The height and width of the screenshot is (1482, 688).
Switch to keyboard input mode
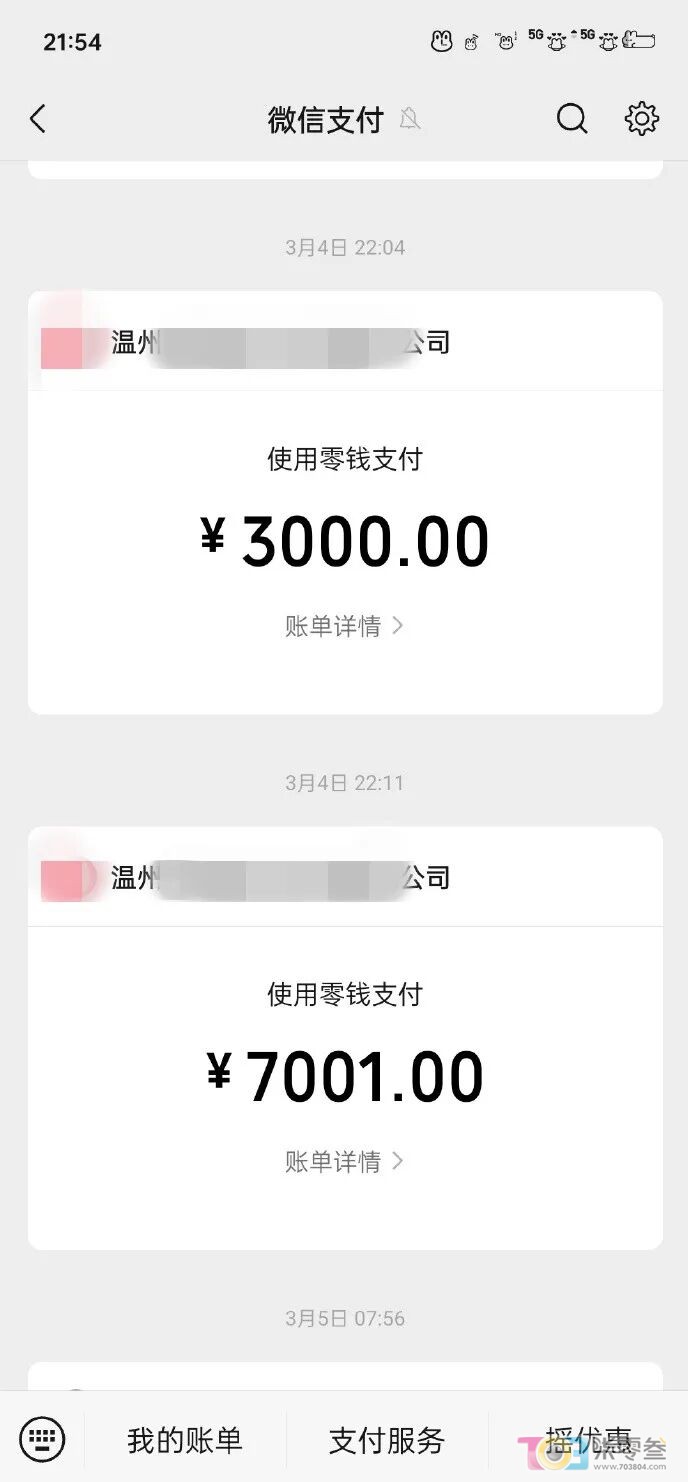pyautogui.click(x=42, y=1440)
